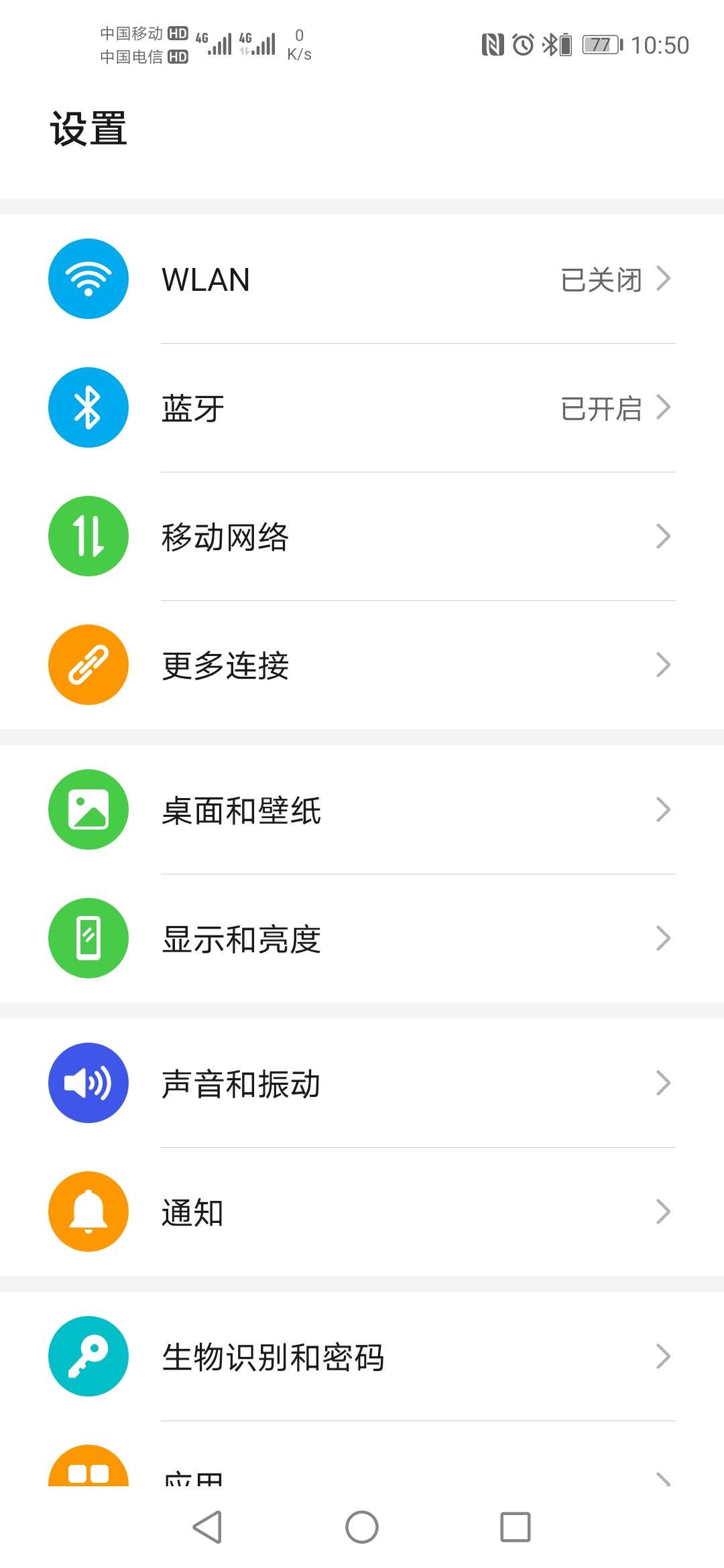
Task: Show recent apps
Action: point(516,1527)
